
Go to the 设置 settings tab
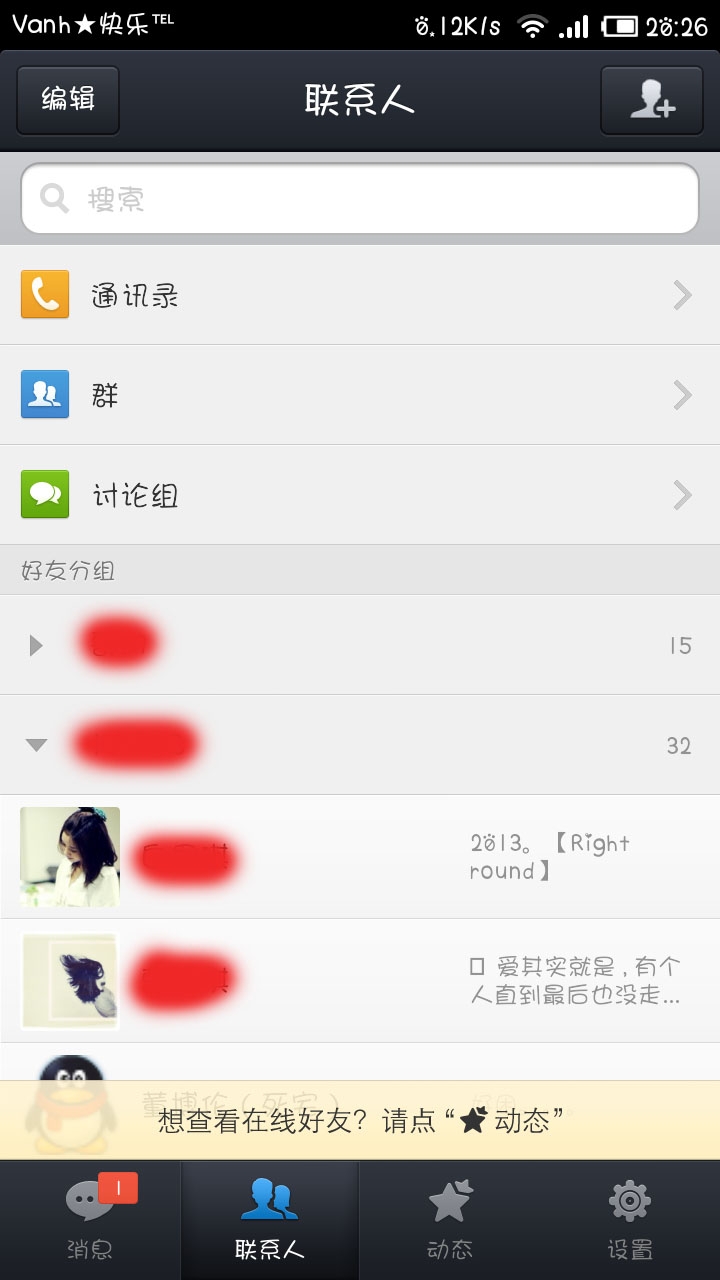629,1220
